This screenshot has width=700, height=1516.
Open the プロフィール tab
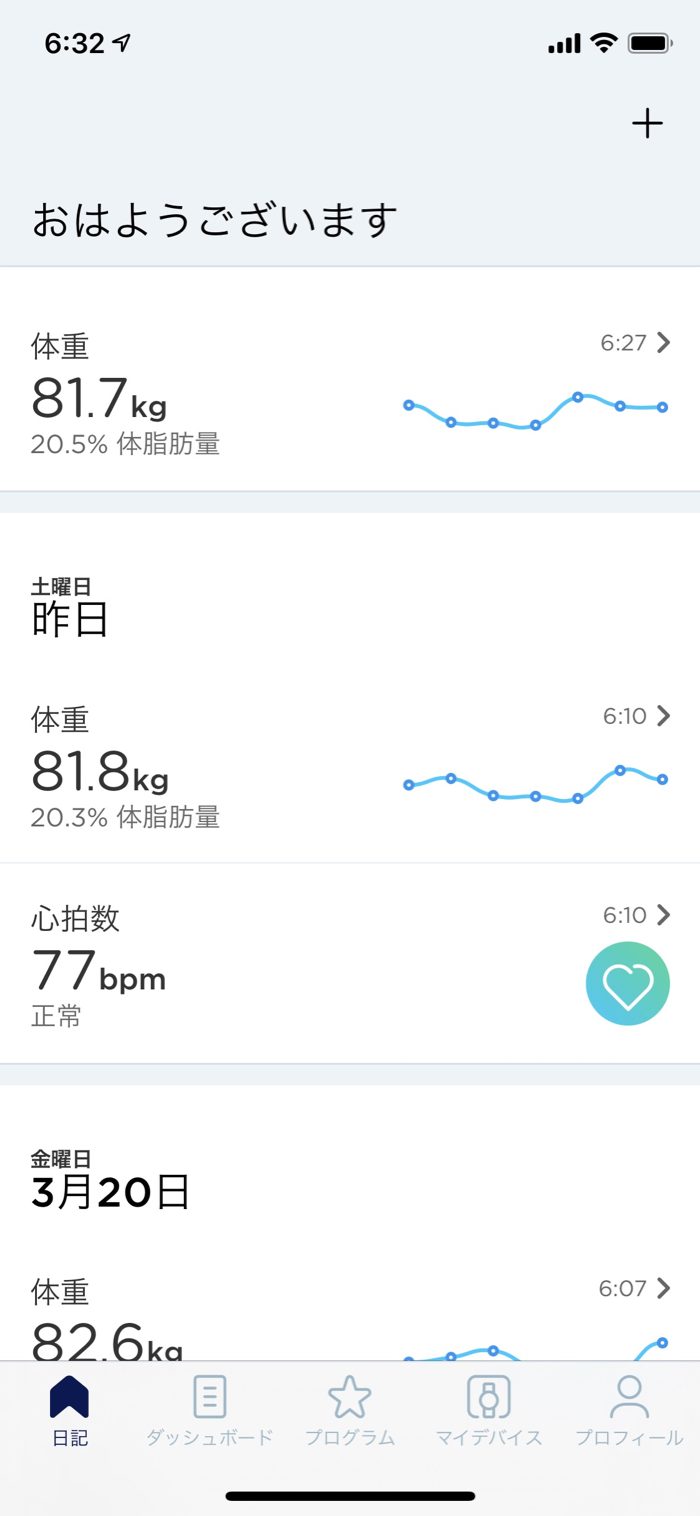(x=629, y=1410)
